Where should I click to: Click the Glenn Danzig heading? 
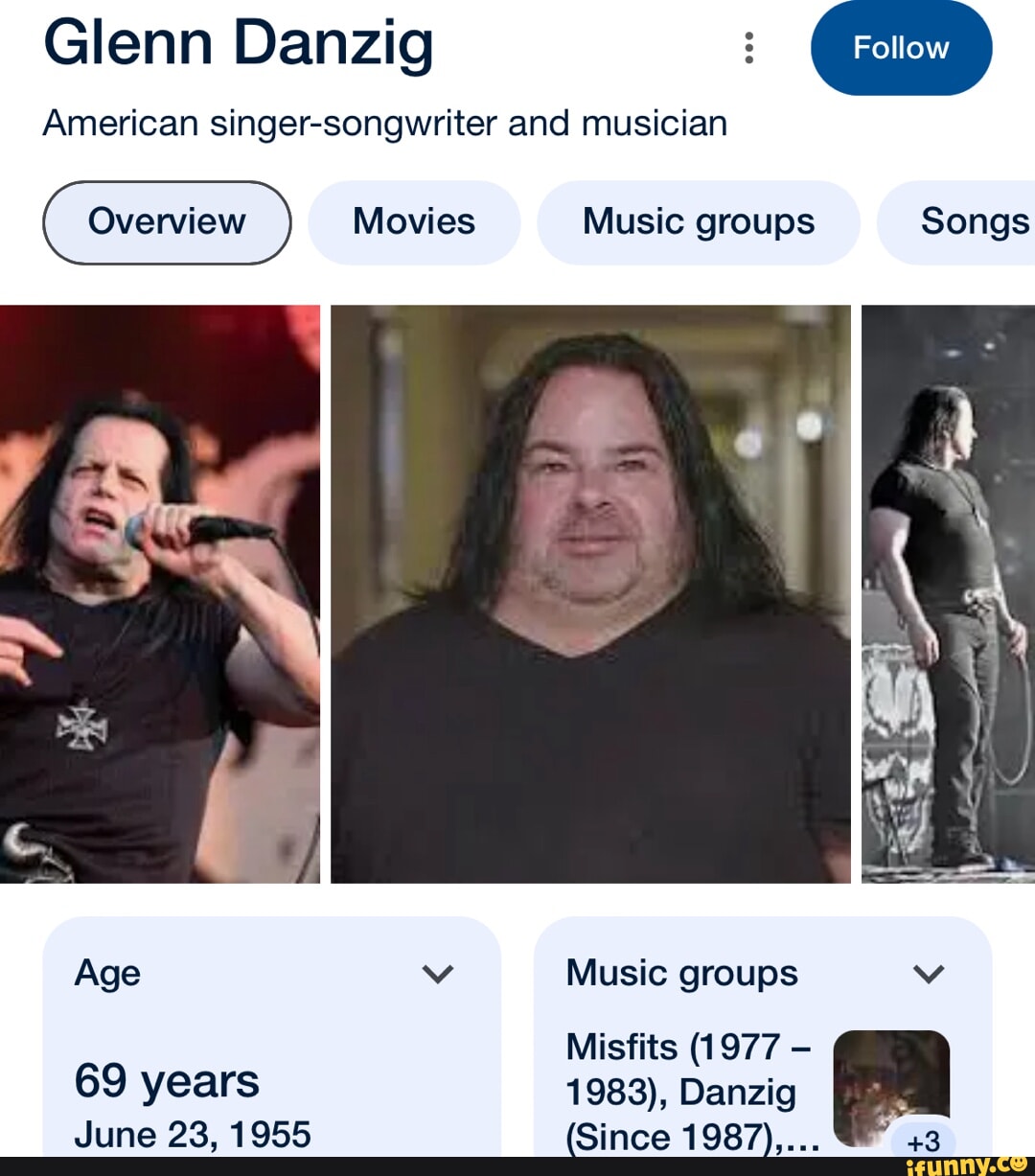pyautogui.click(x=239, y=43)
